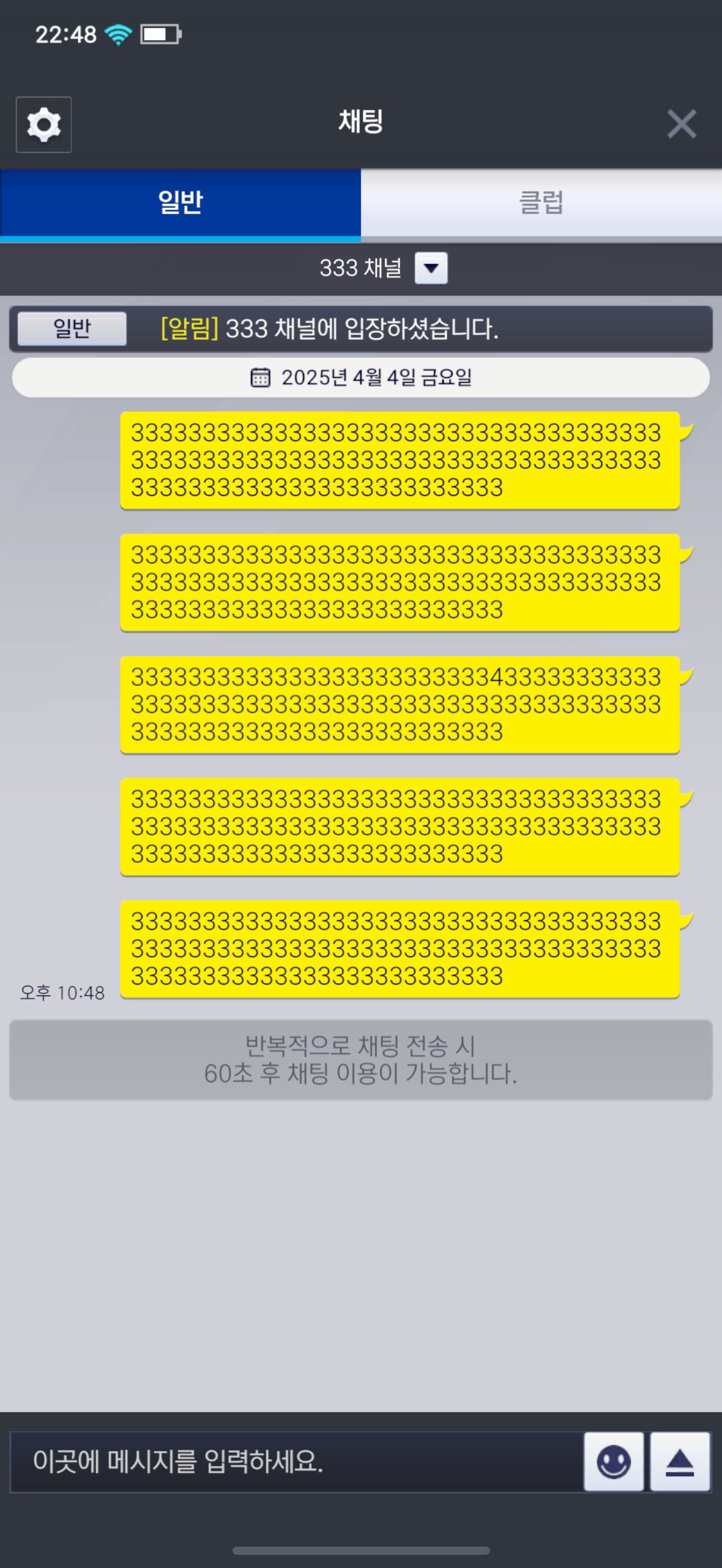Switch to the 클럽 tab
Screen dimensions: 722x1568
(541, 203)
